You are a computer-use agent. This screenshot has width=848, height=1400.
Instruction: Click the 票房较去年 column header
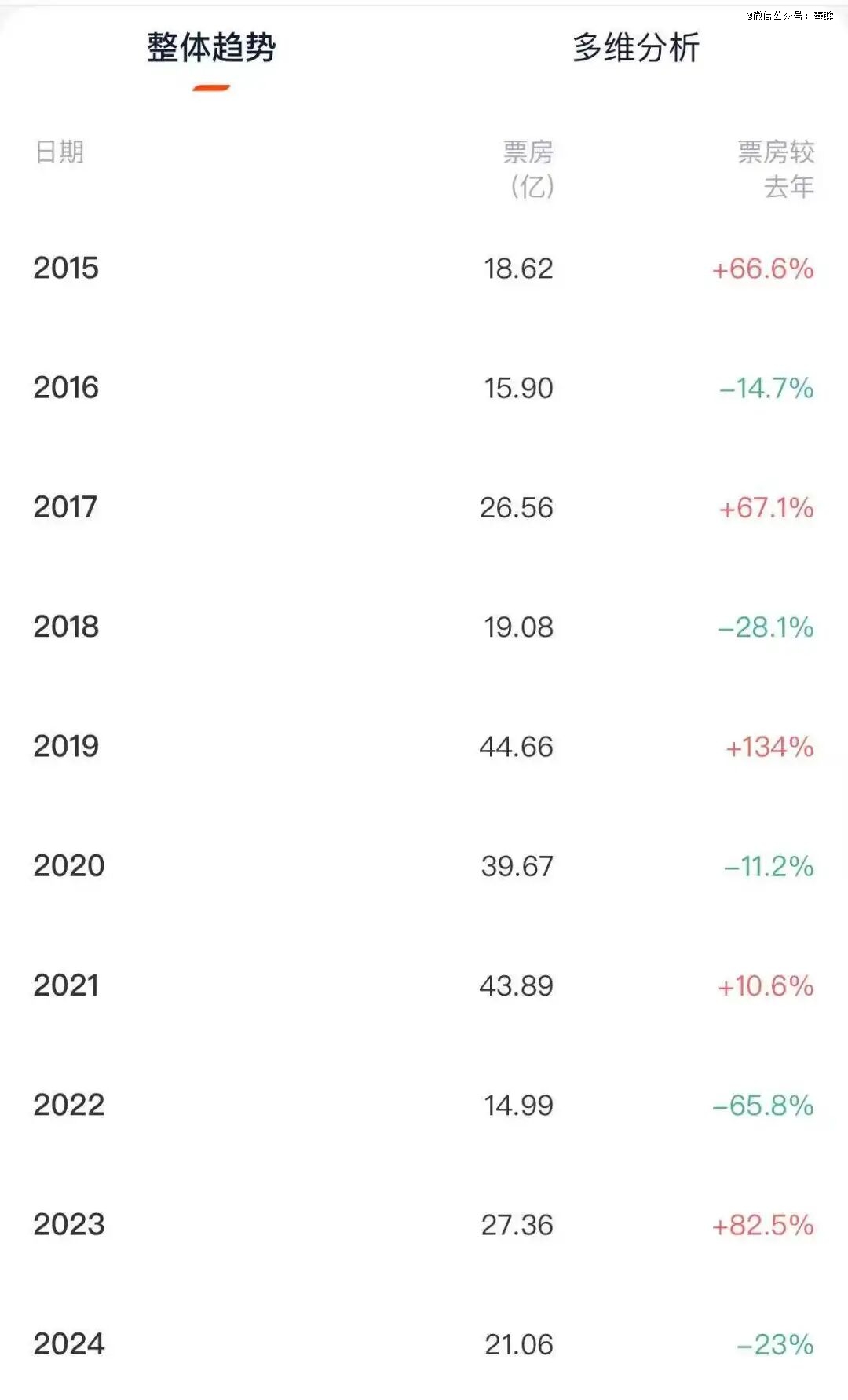tap(773, 169)
